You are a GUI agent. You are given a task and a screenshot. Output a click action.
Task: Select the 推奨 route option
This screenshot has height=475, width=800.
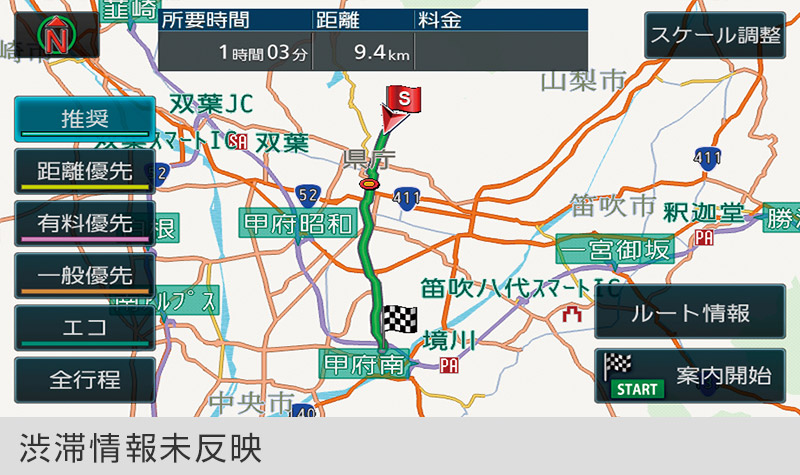pos(85,119)
